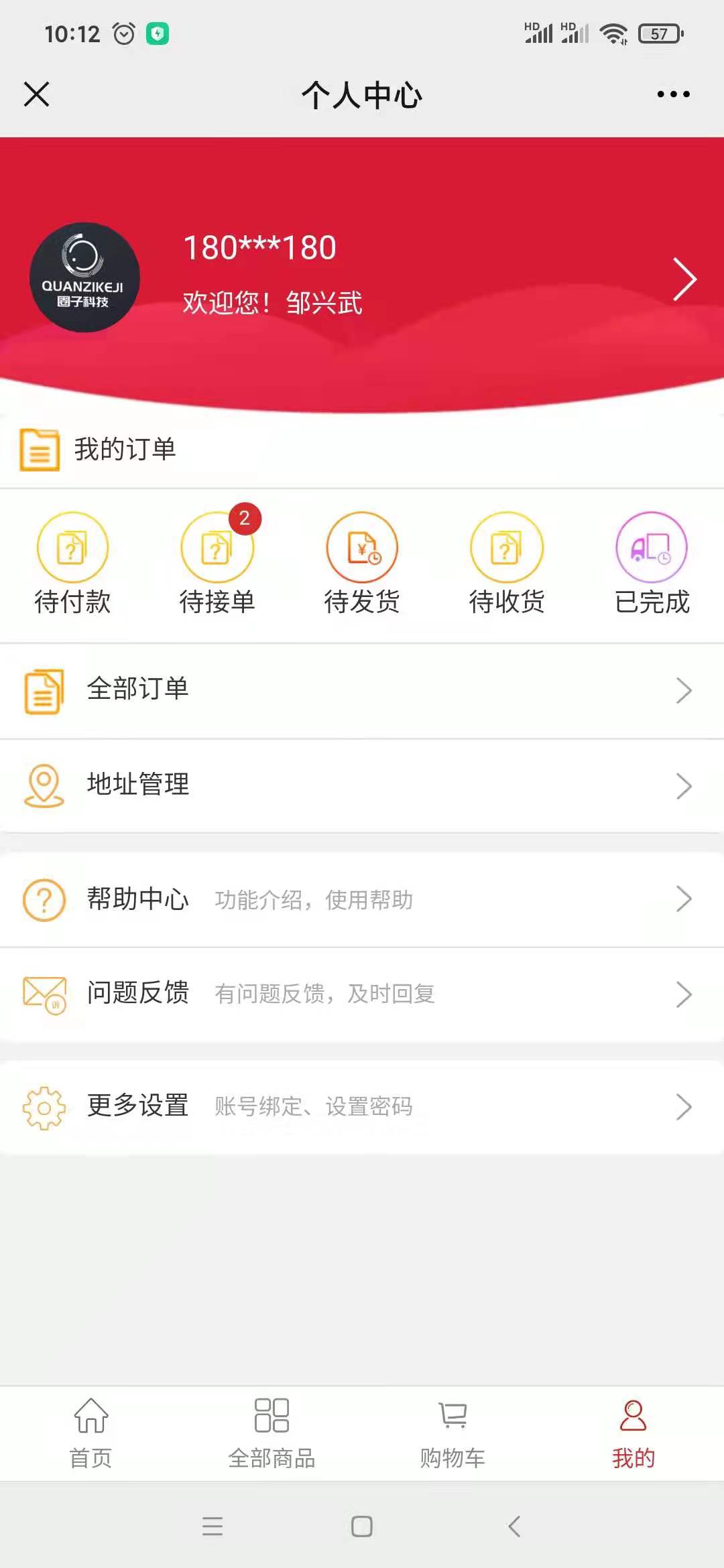Open 地址管理 row
The height and width of the screenshot is (1568, 724).
tap(362, 785)
